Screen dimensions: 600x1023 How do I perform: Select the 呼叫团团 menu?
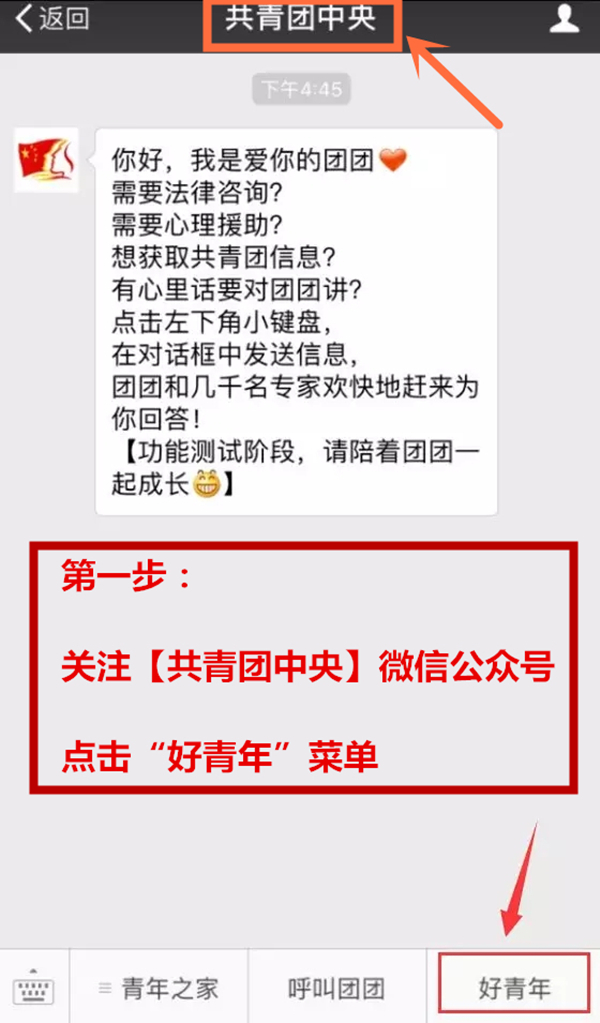click(x=337, y=989)
